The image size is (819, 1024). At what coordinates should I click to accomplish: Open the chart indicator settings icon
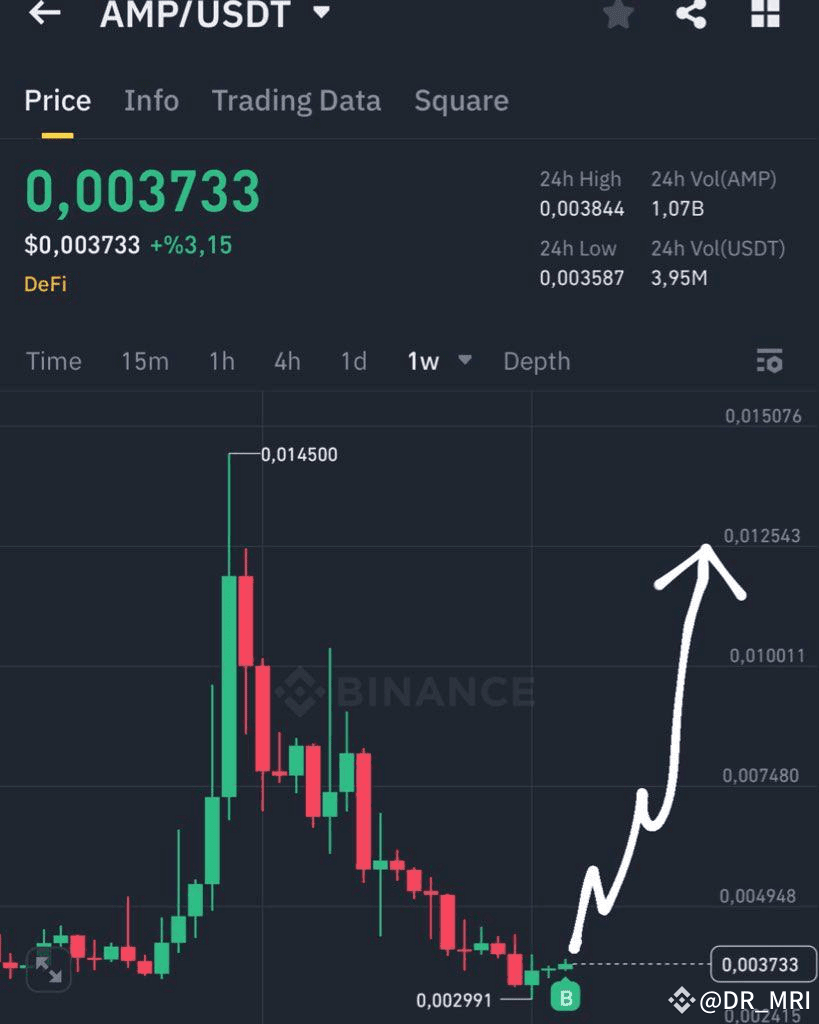(x=769, y=361)
